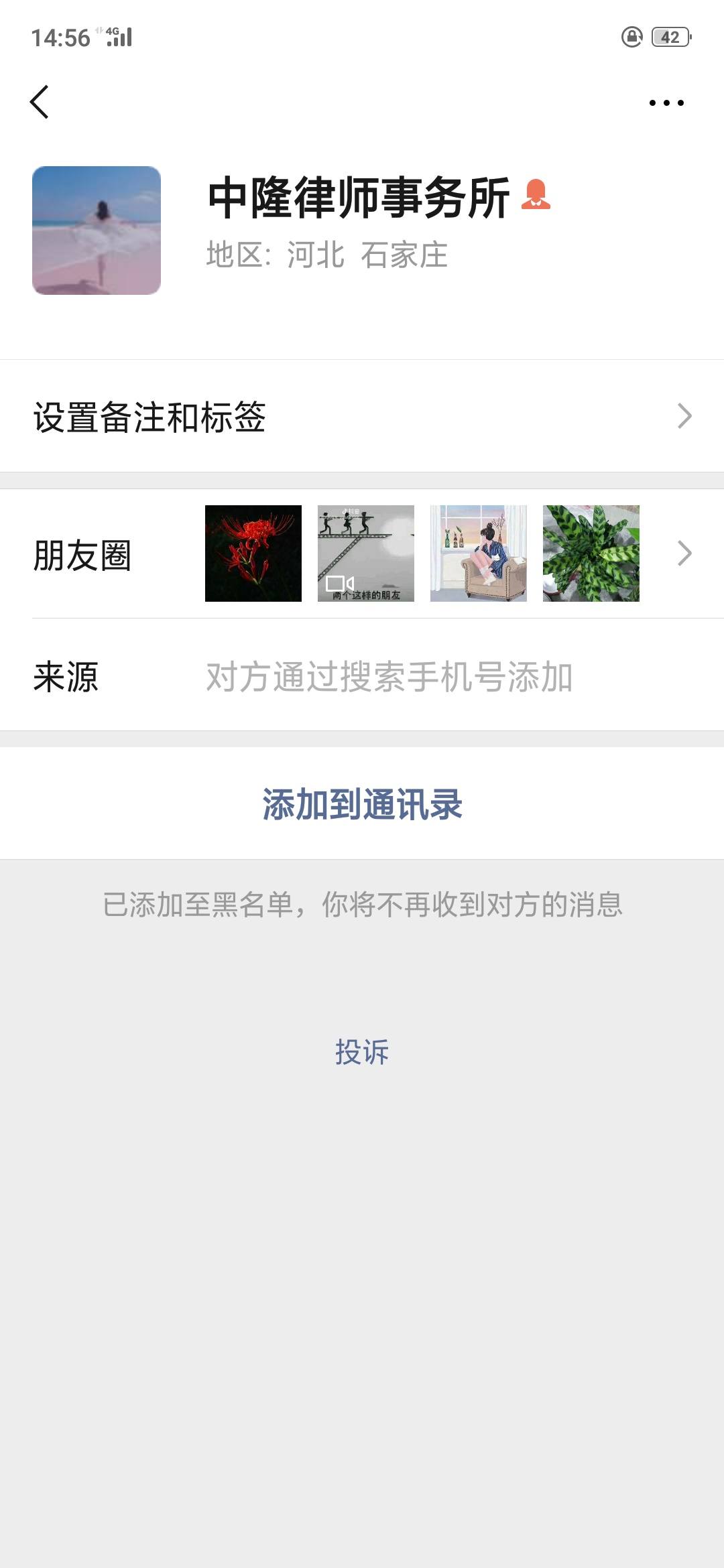Tap the lock icon in the status bar
724x1568 pixels.
pyautogui.click(x=631, y=38)
